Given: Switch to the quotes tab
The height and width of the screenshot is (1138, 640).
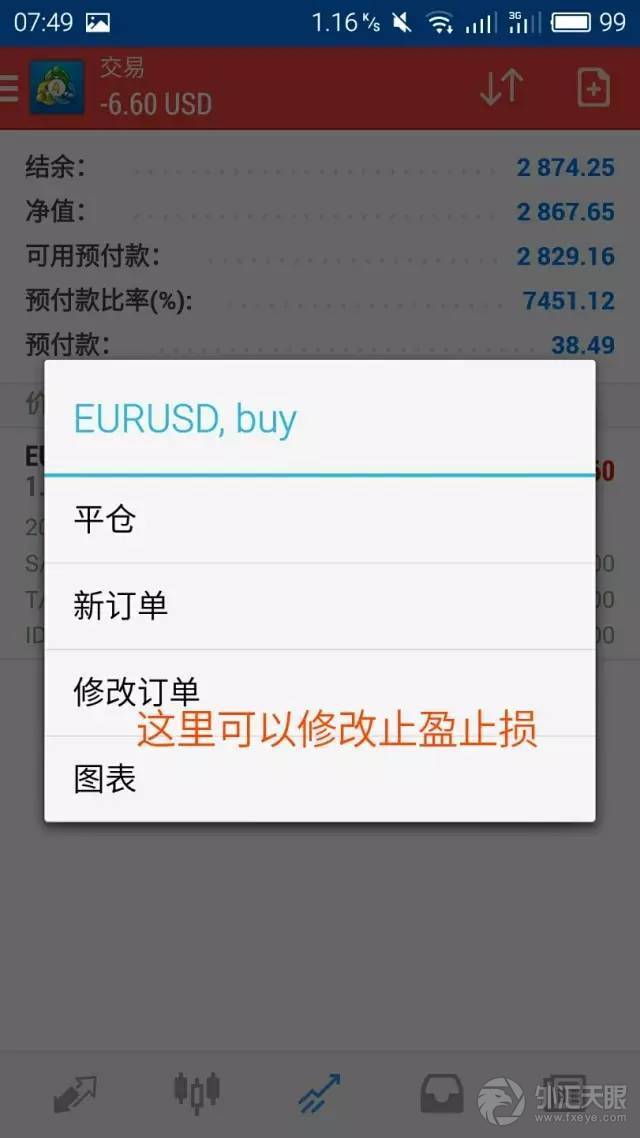Looking at the screenshot, I should tap(74, 1094).
